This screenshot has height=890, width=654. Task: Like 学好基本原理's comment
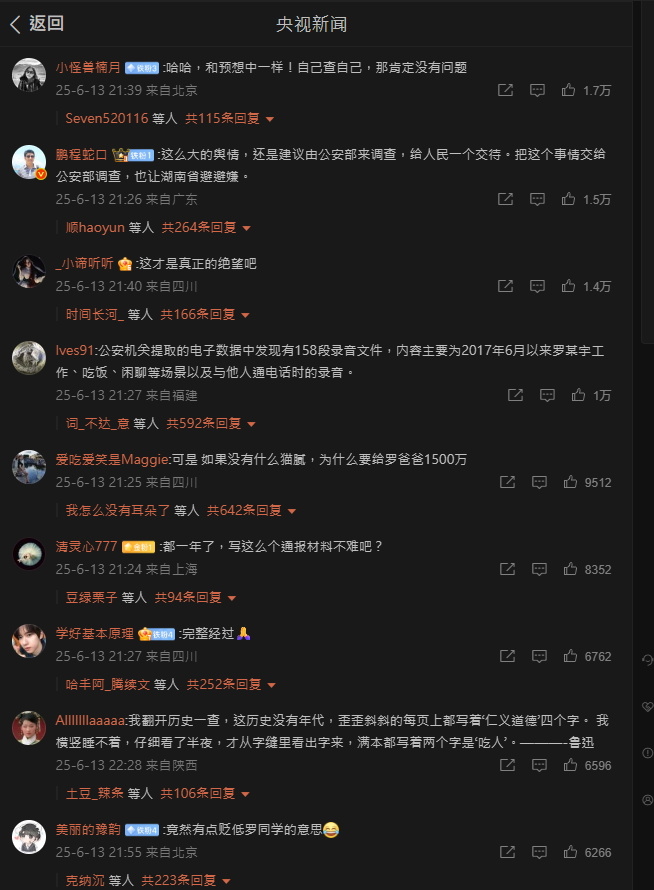pos(568,656)
